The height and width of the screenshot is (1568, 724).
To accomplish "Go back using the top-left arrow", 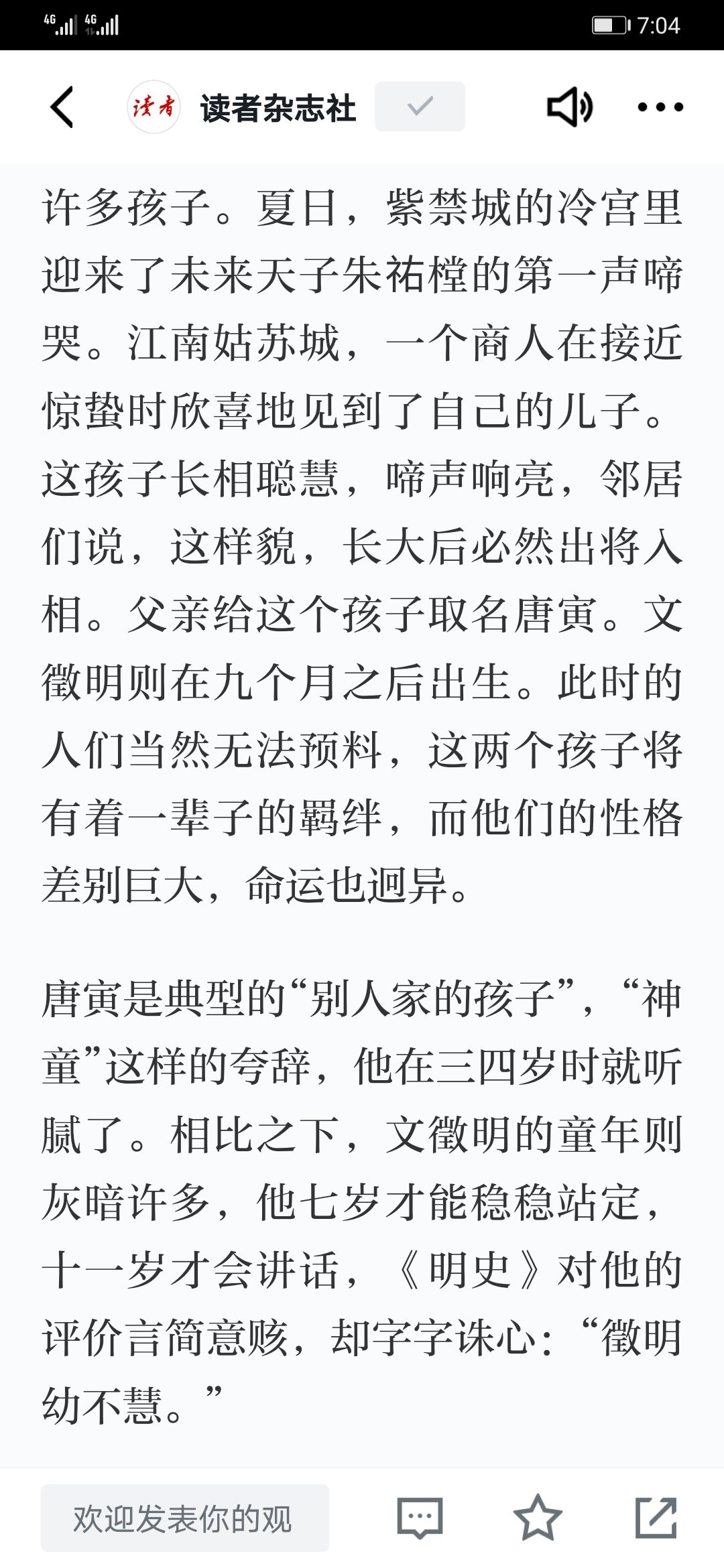I will [62, 107].
